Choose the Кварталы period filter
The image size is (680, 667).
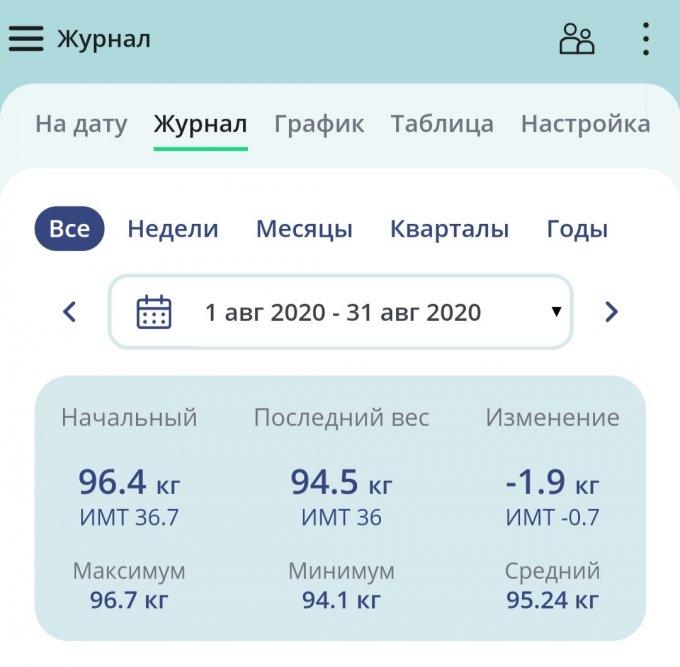click(449, 229)
